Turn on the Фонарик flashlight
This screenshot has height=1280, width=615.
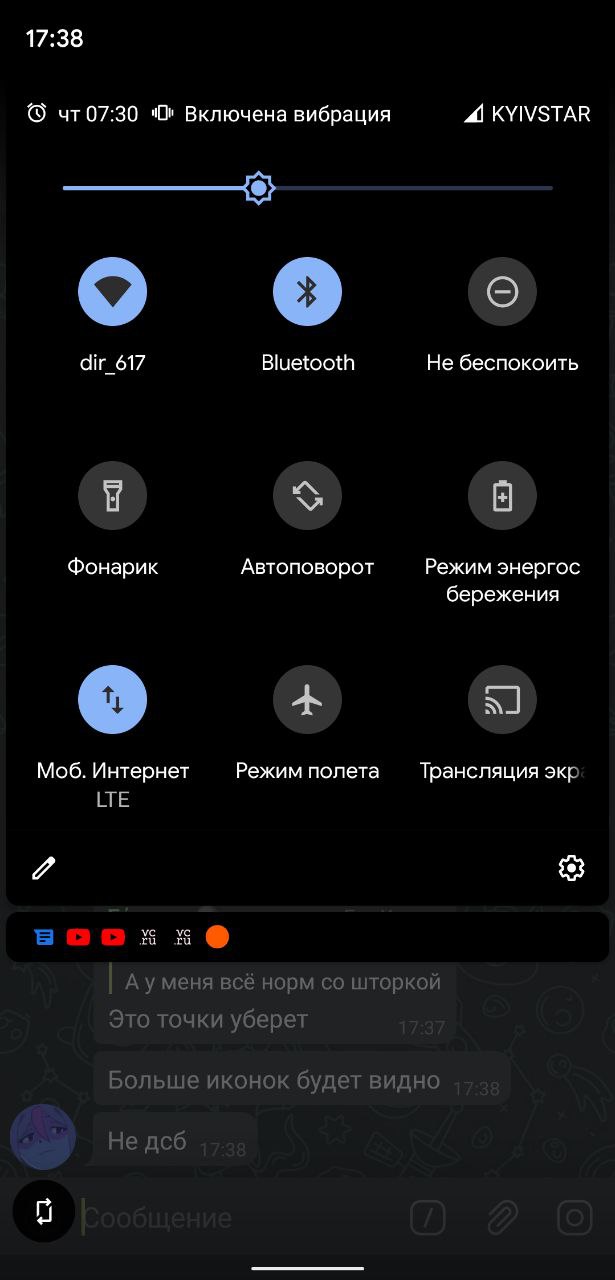[112, 496]
